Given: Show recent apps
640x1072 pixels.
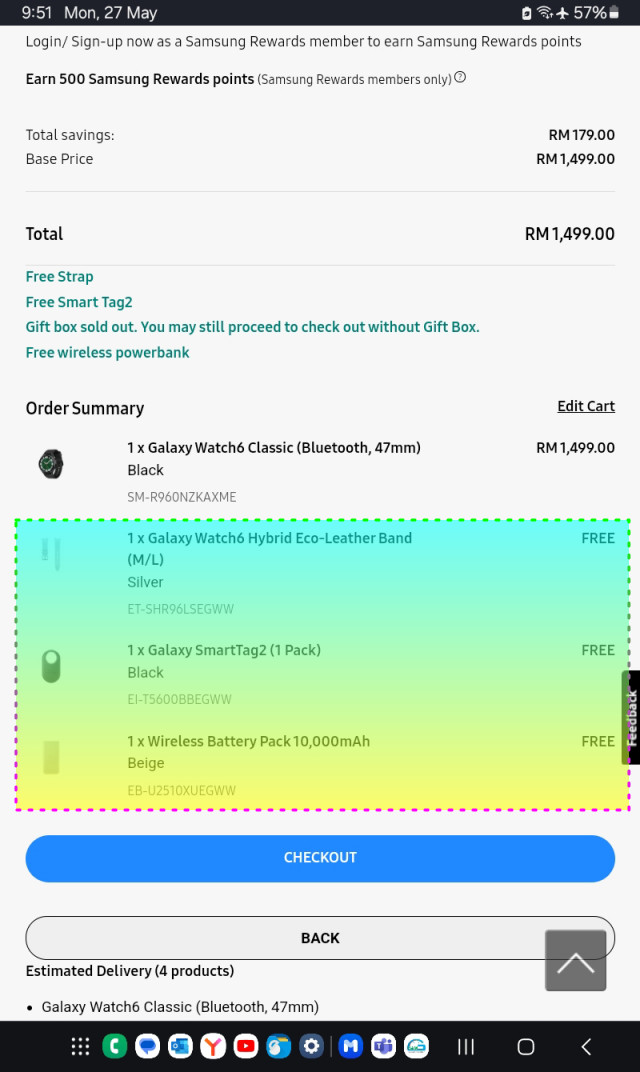Looking at the screenshot, I should tap(466, 1047).
